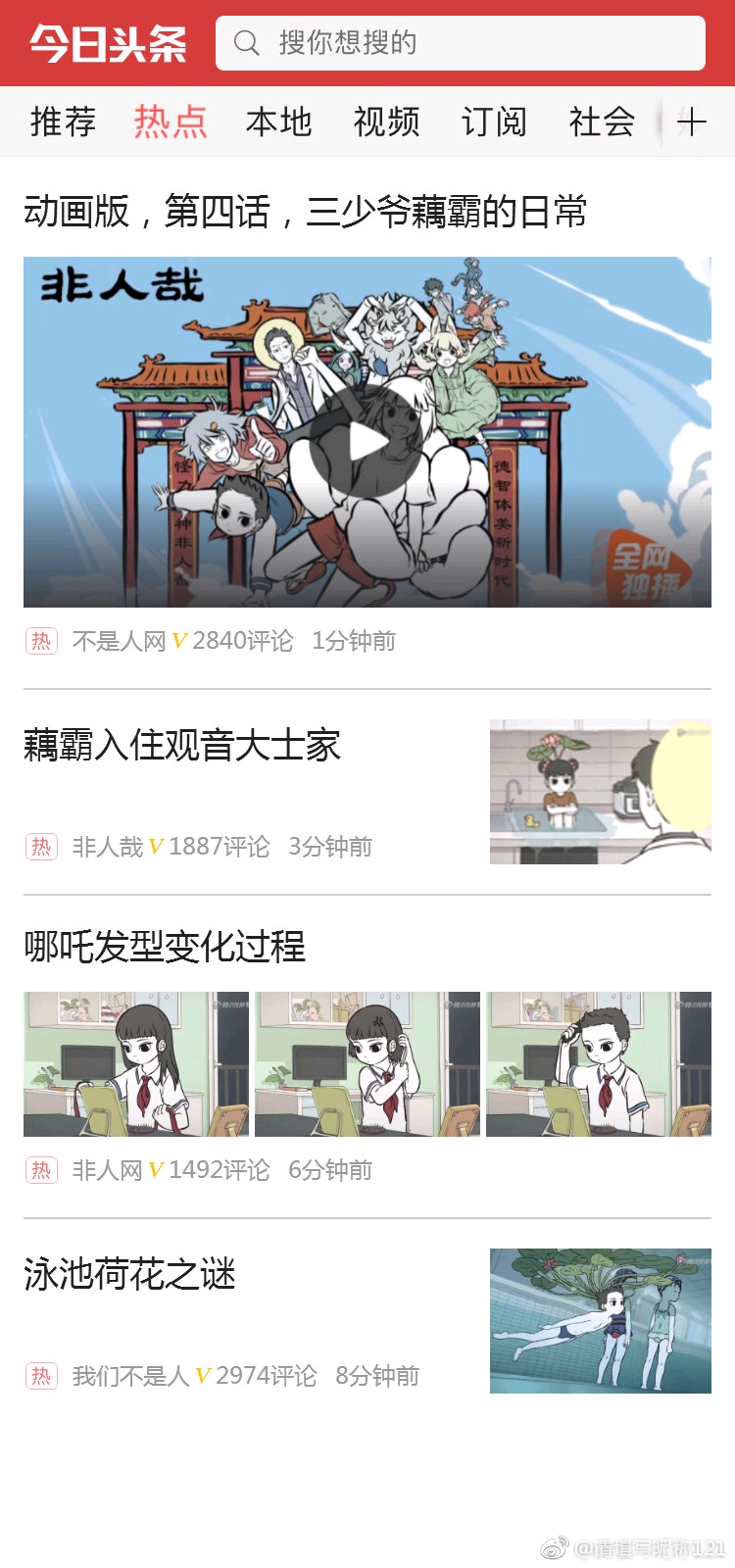Switch to the 社会 tab
735x1568 pixels.
pos(602,122)
